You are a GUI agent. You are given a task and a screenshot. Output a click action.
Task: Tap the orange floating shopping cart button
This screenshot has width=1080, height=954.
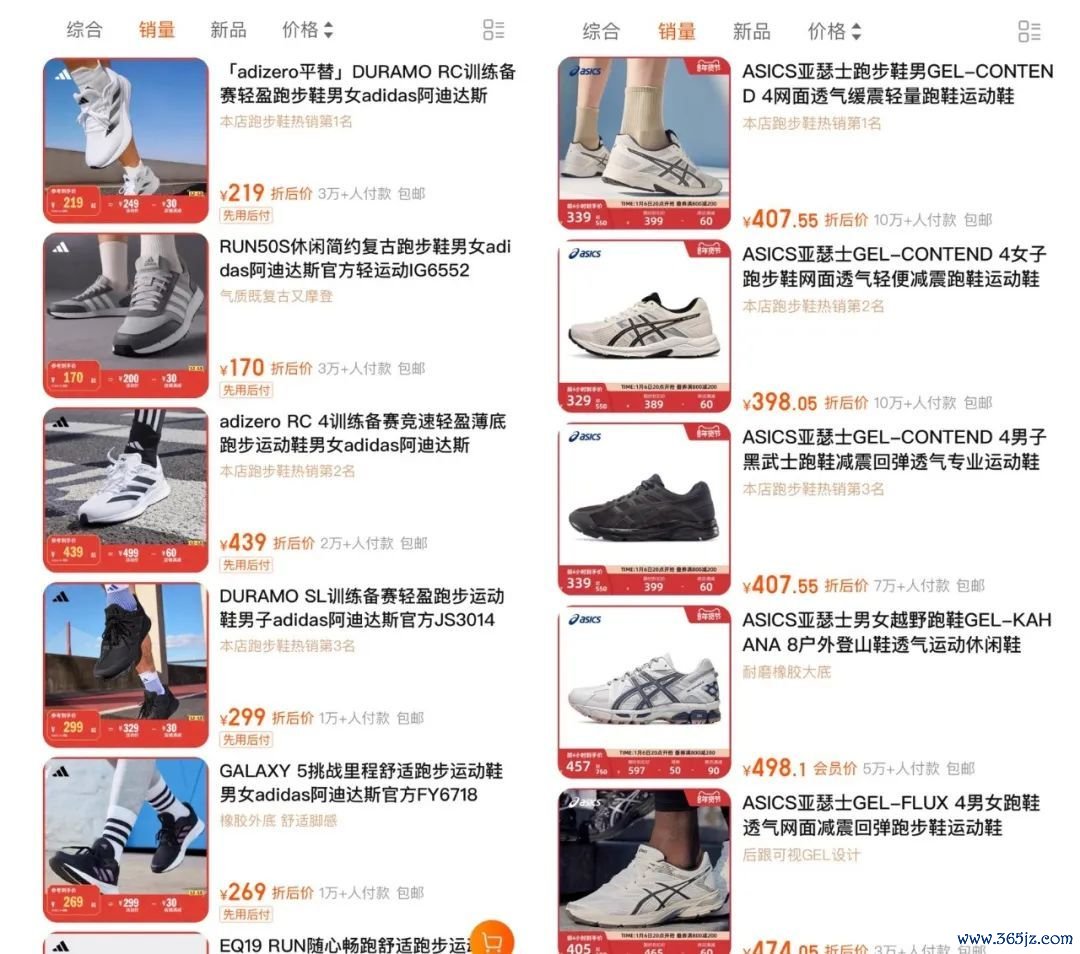pos(490,940)
